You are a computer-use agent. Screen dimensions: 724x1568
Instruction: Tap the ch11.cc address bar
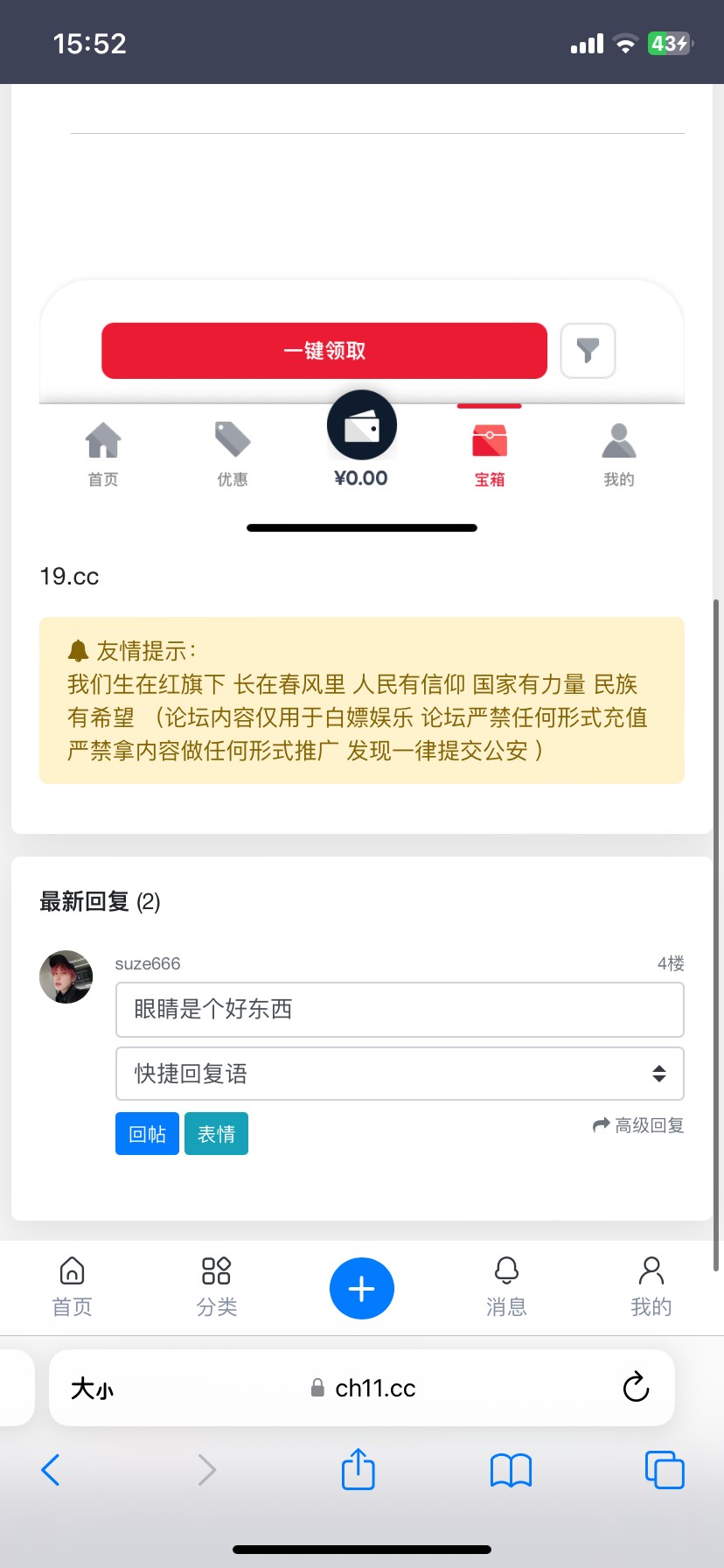364,1389
